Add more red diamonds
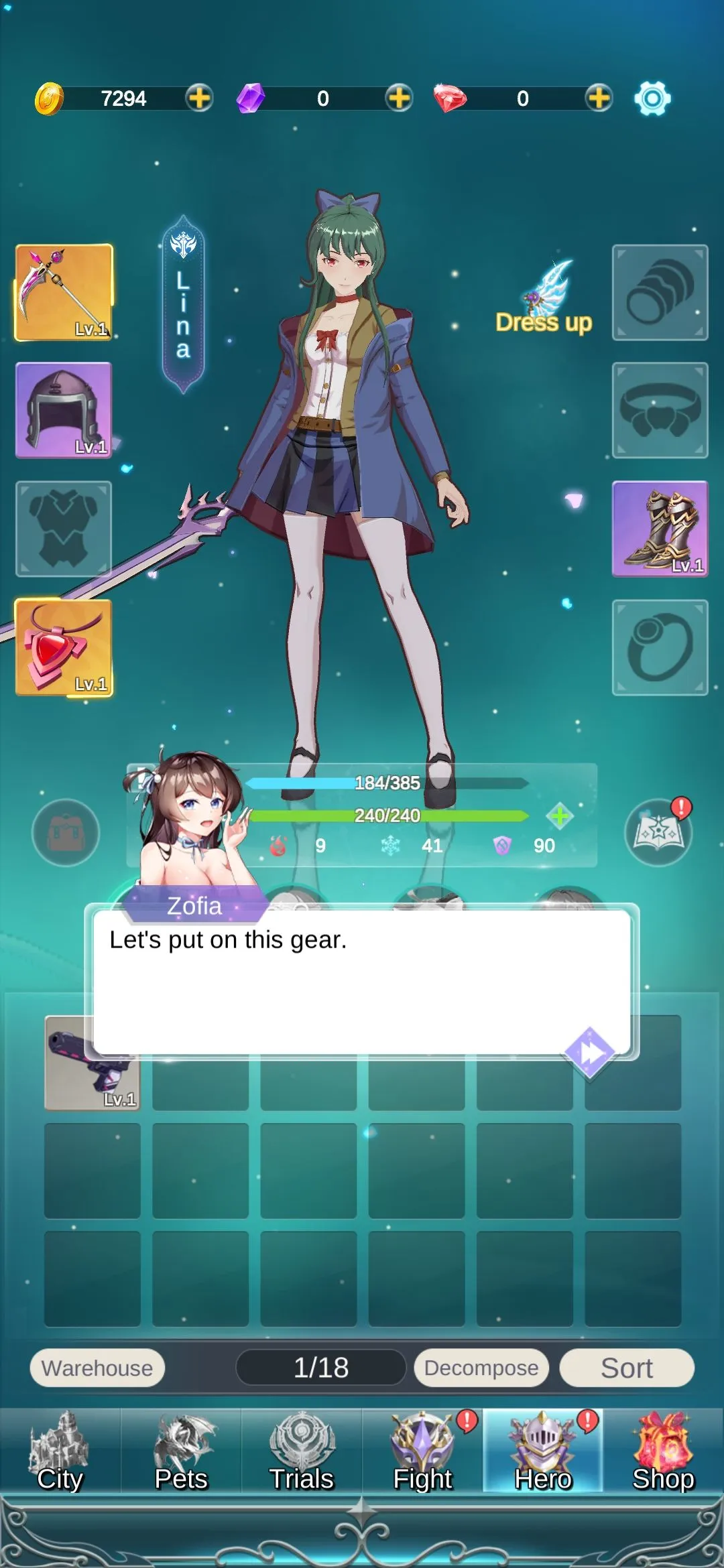Image resolution: width=724 pixels, height=1568 pixels. (599, 99)
